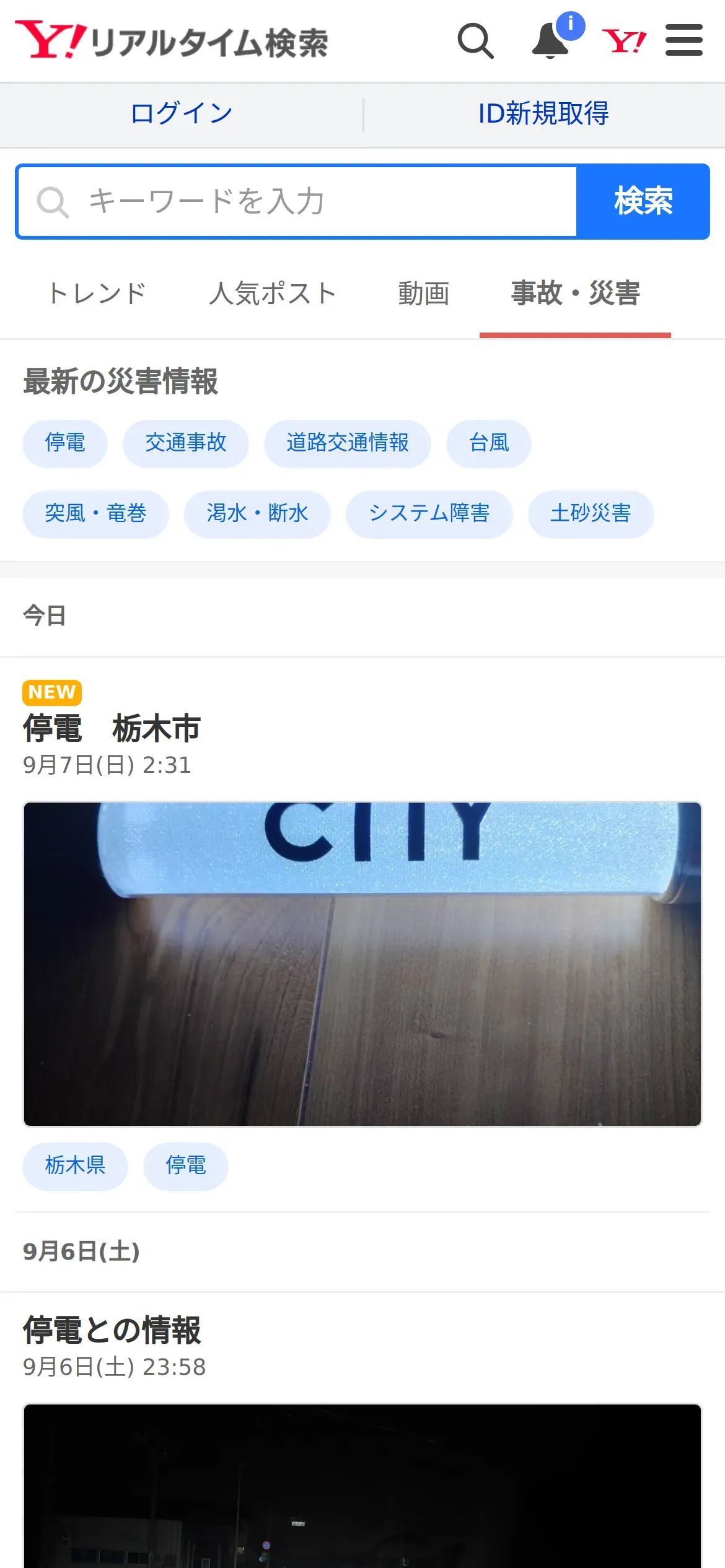Select the 突風・竜巻 chip

pyautogui.click(x=95, y=514)
